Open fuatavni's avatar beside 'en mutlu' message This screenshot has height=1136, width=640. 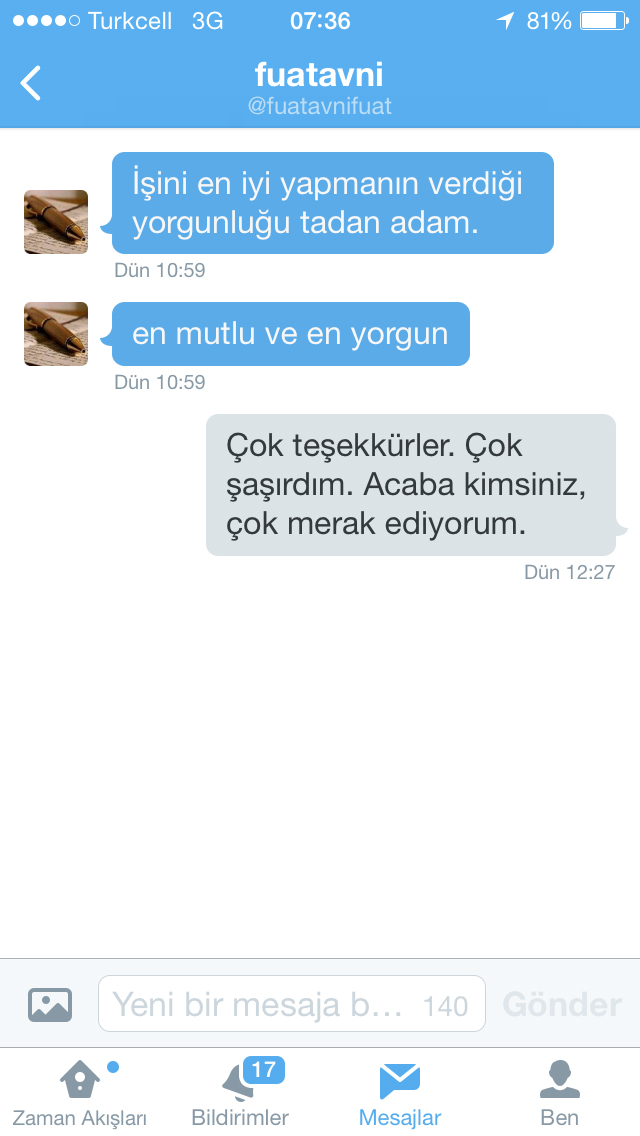click(x=56, y=334)
